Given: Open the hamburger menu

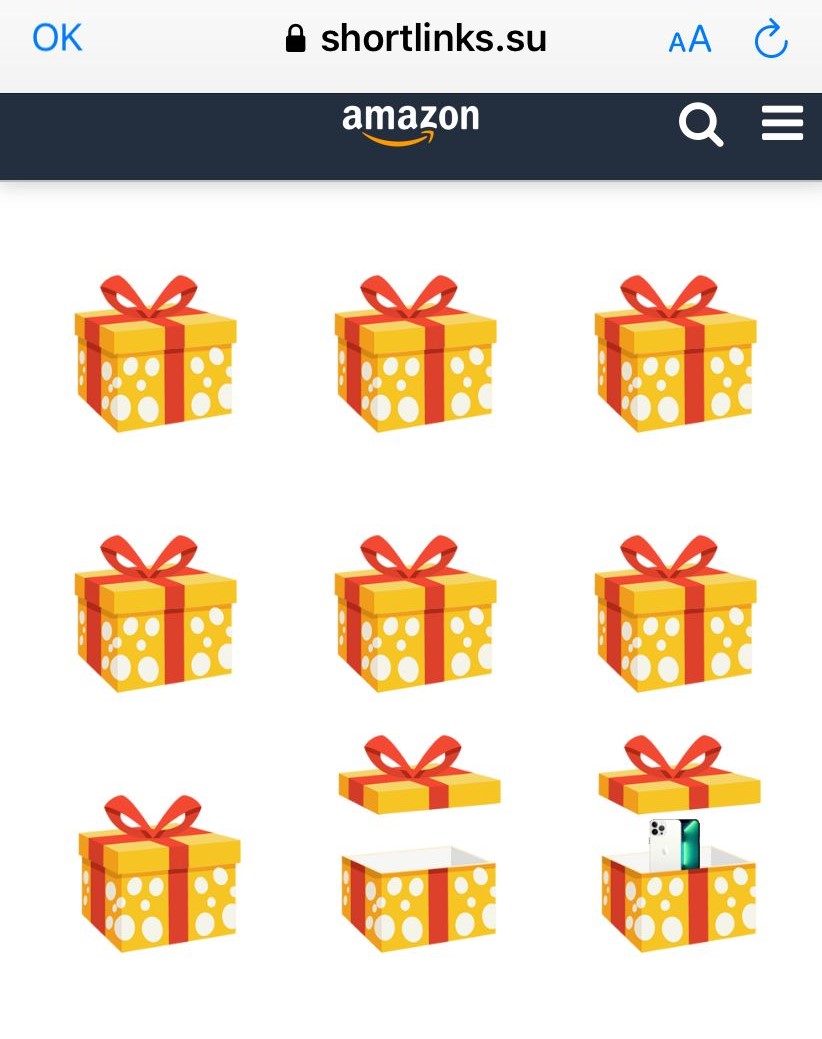Looking at the screenshot, I should [x=782, y=124].
